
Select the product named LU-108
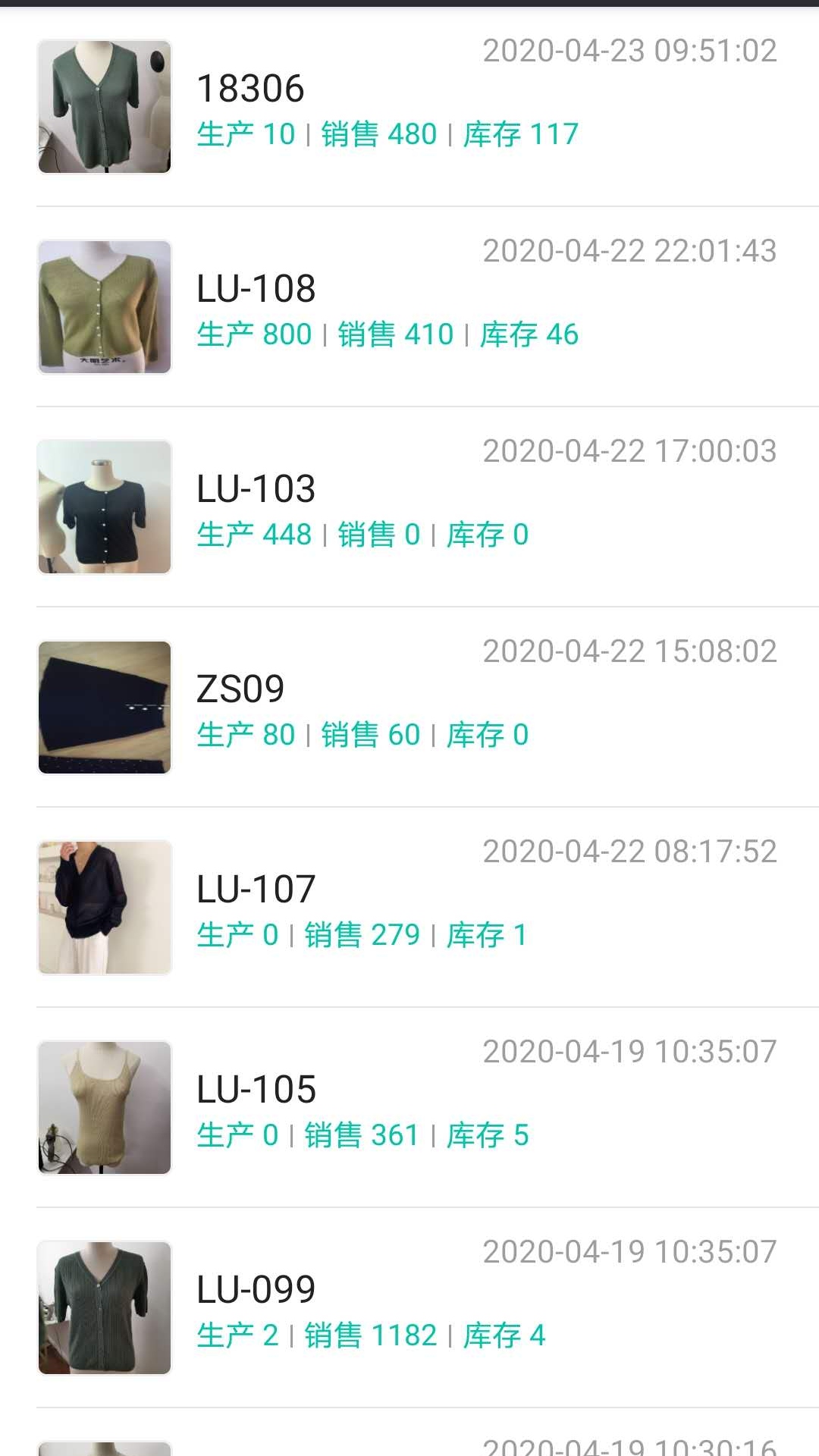coord(256,288)
